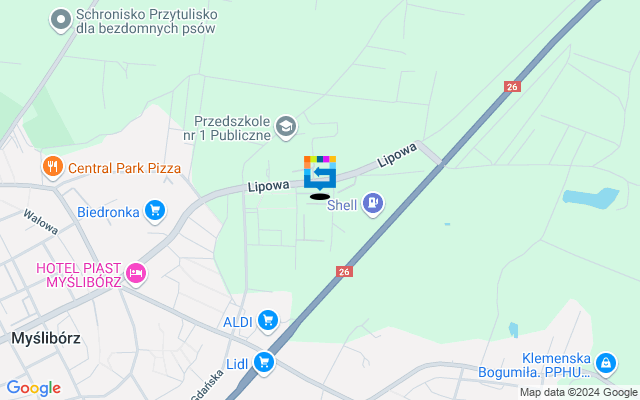
Task: Open the Google logo link
Action: coord(33,388)
